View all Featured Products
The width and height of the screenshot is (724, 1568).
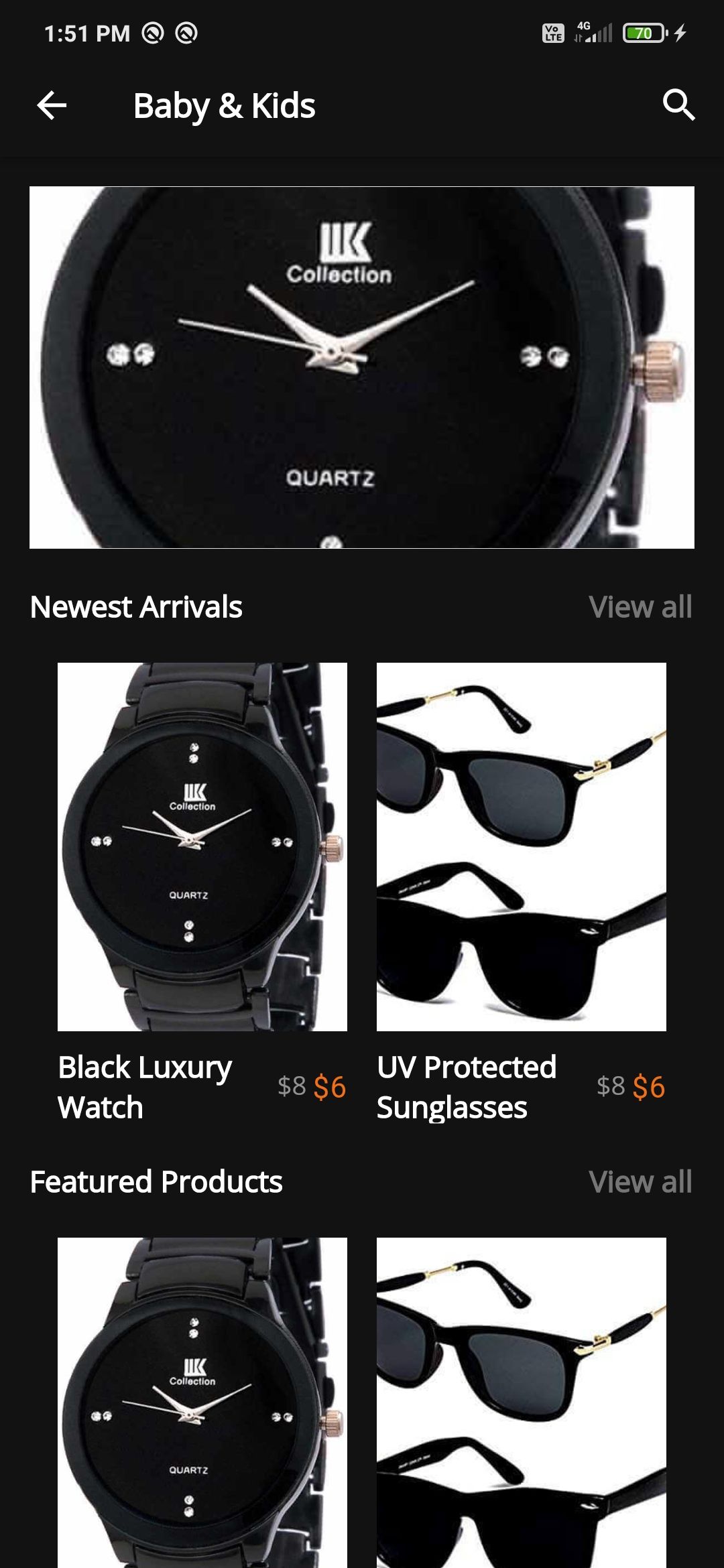point(640,1182)
